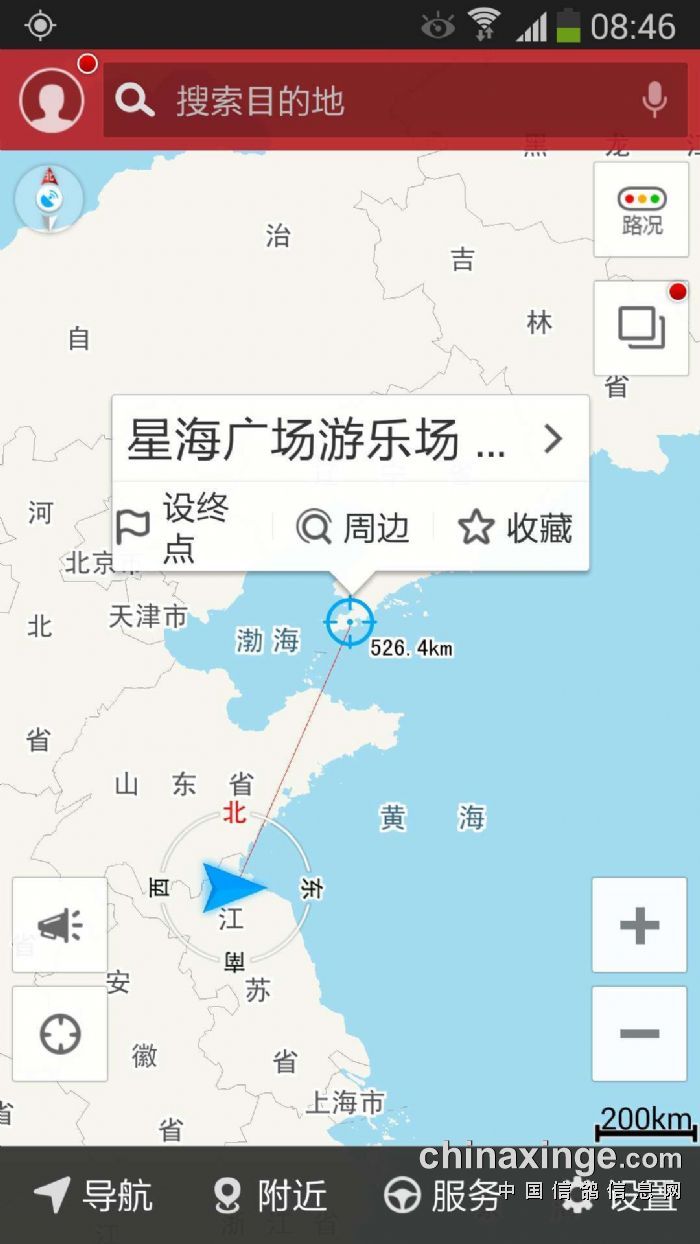Tap the 搜索目的地 search box
Viewport: 700px width, 1244px height.
click(x=370, y=100)
